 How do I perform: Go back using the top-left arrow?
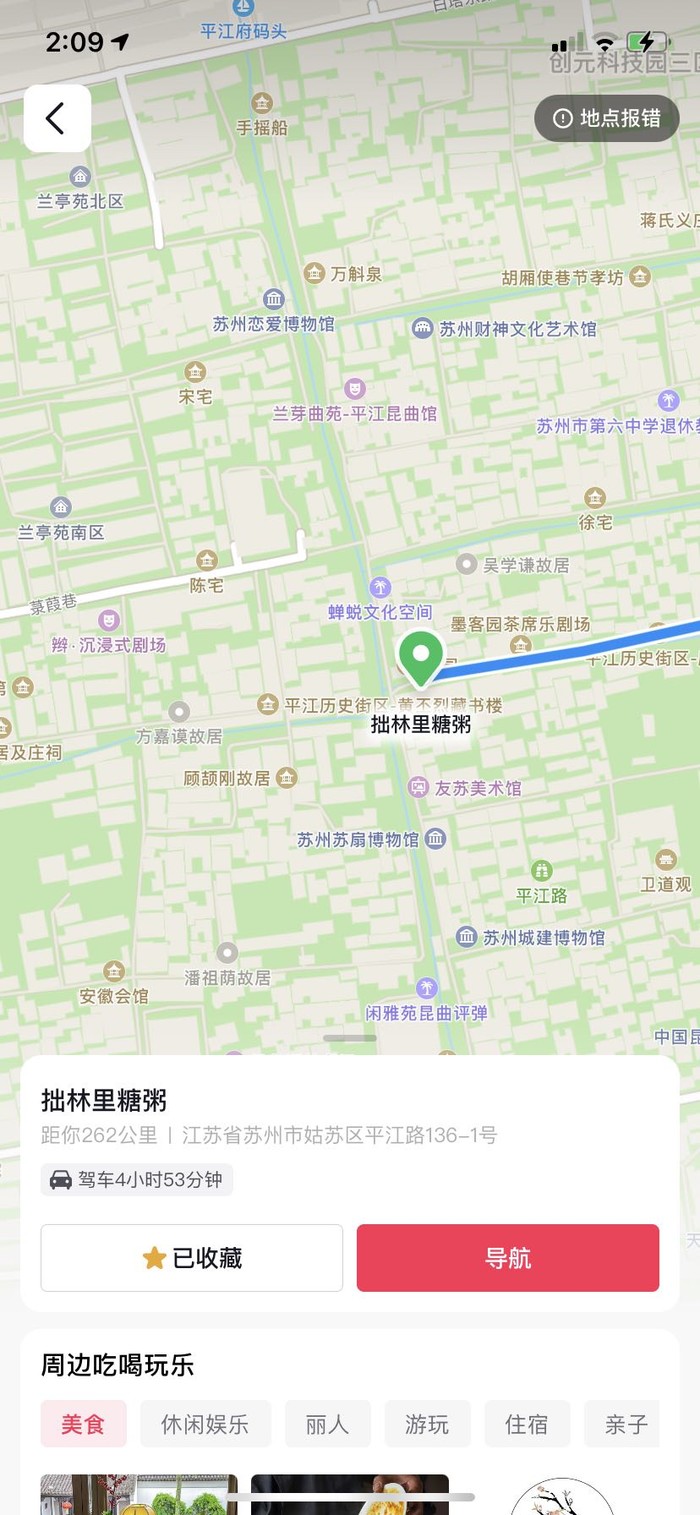coord(57,118)
